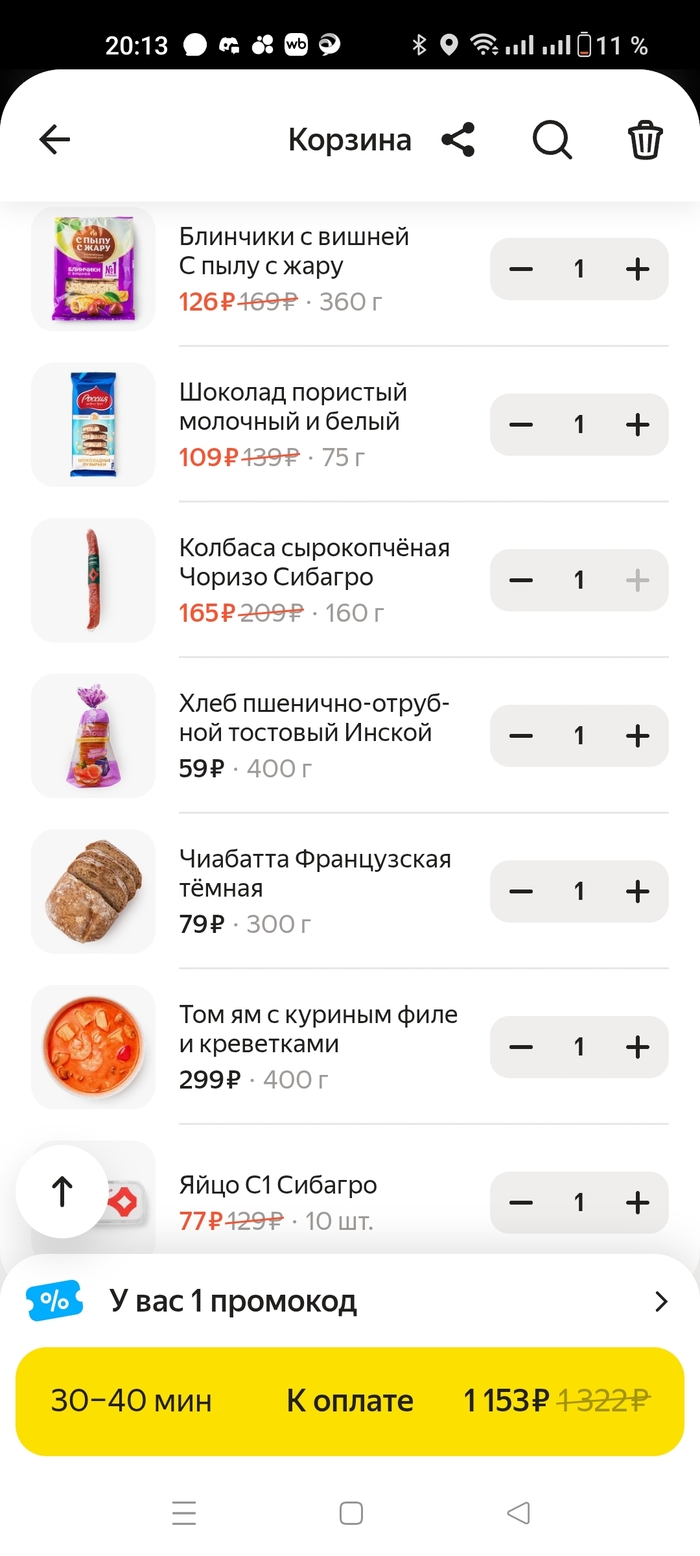Empty the cart with the trash icon
Screen dimensions: 700x1556
(x=645, y=140)
